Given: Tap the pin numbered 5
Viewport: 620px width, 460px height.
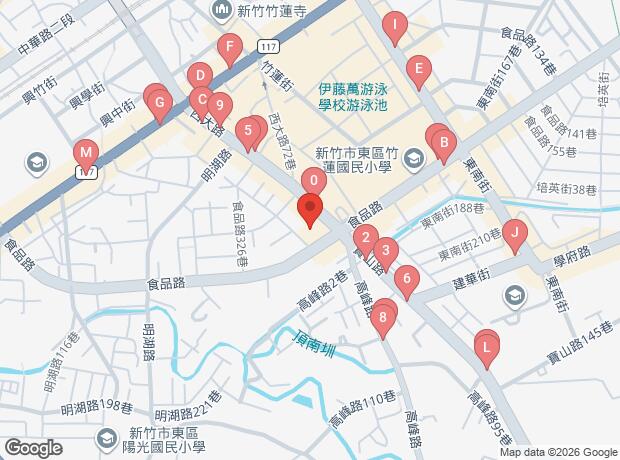Looking at the screenshot, I should 247,130.
